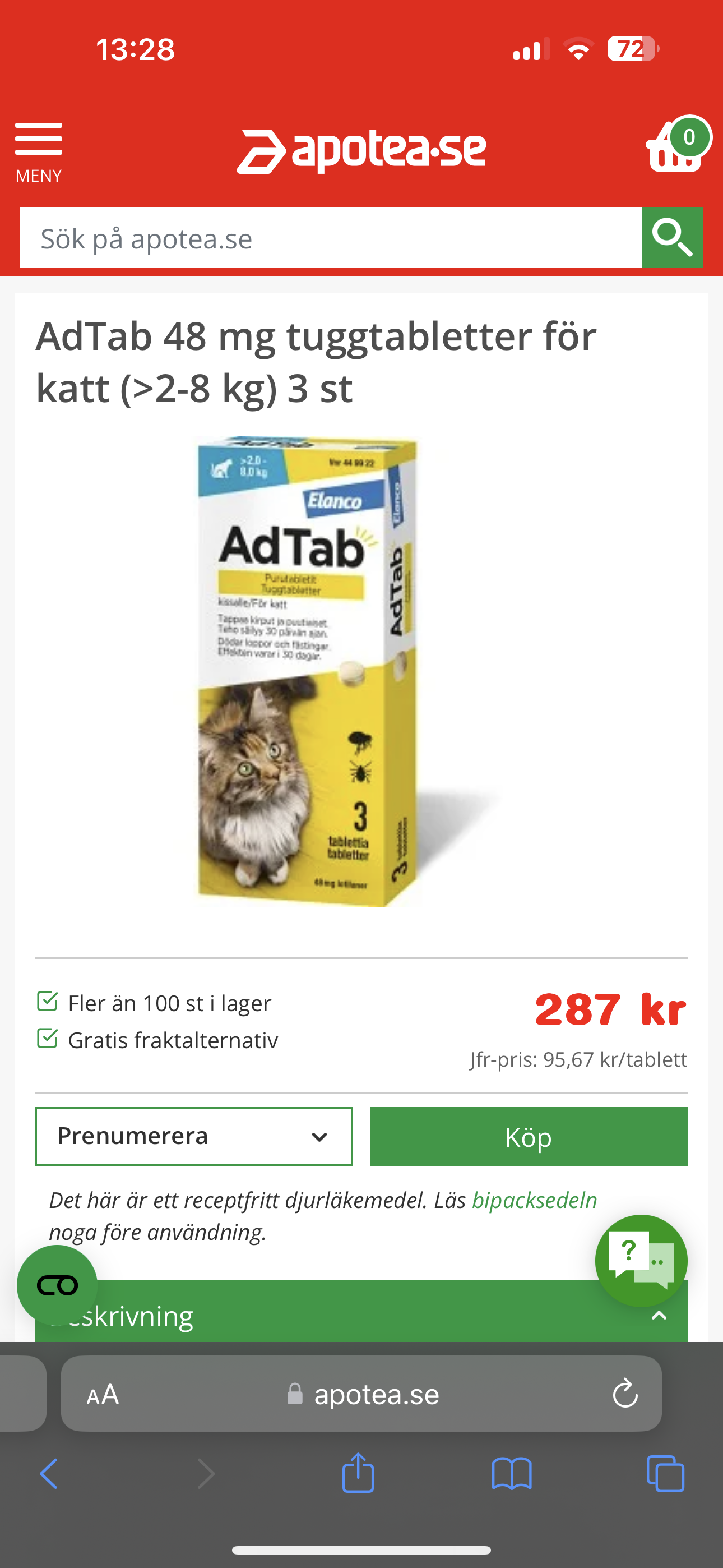Reload the page in Safari
723x1568 pixels.
pyautogui.click(x=624, y=1394)
